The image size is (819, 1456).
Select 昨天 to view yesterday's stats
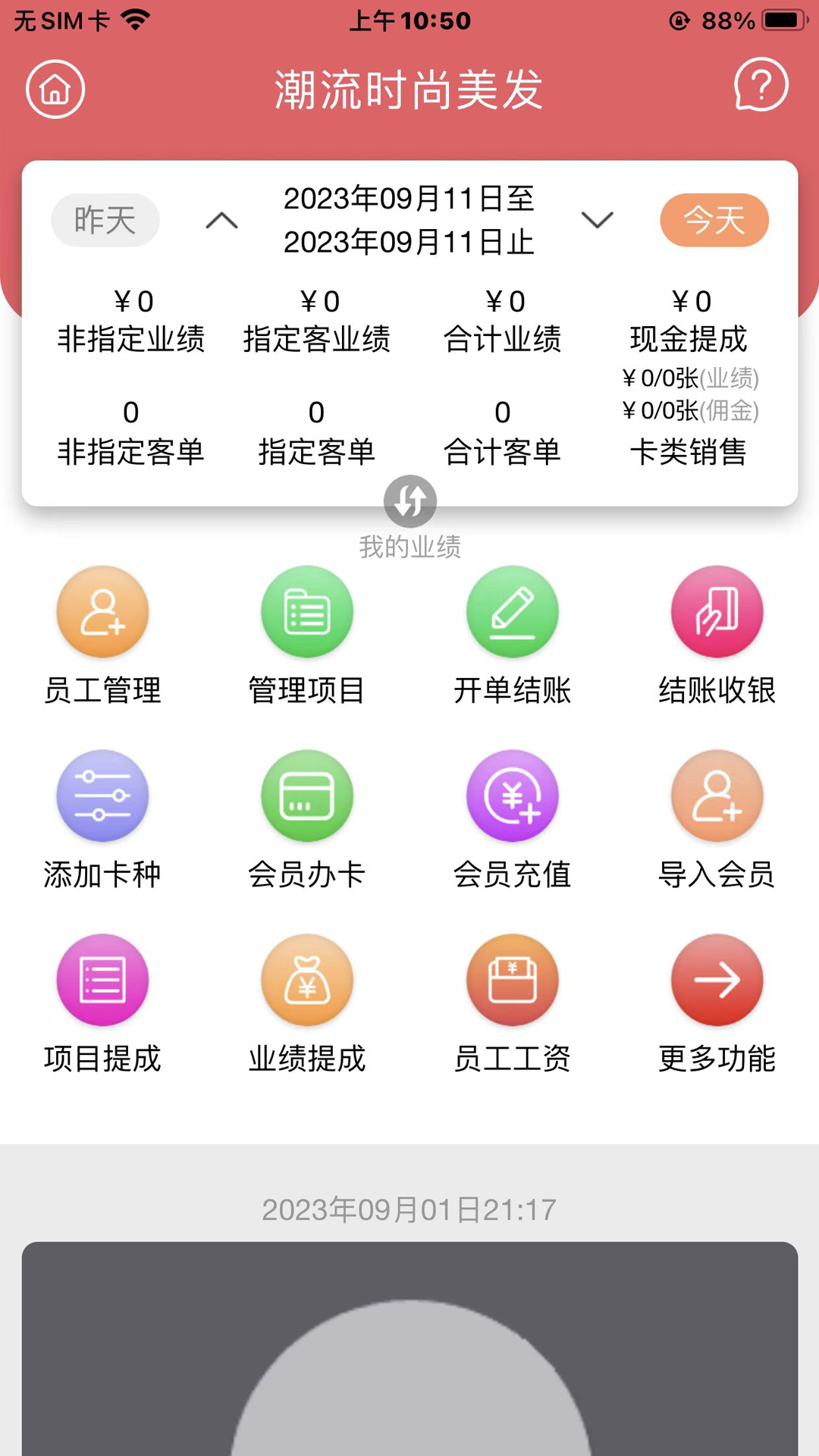point(105,220)
